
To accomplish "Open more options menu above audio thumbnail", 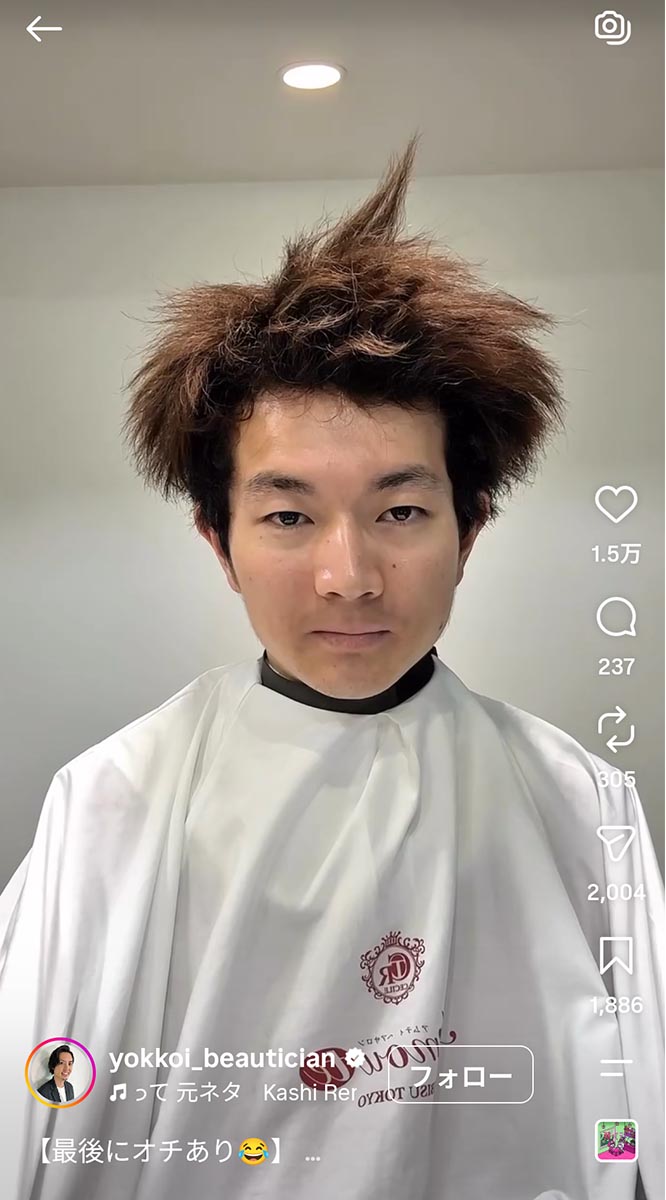I will 616,1068.
